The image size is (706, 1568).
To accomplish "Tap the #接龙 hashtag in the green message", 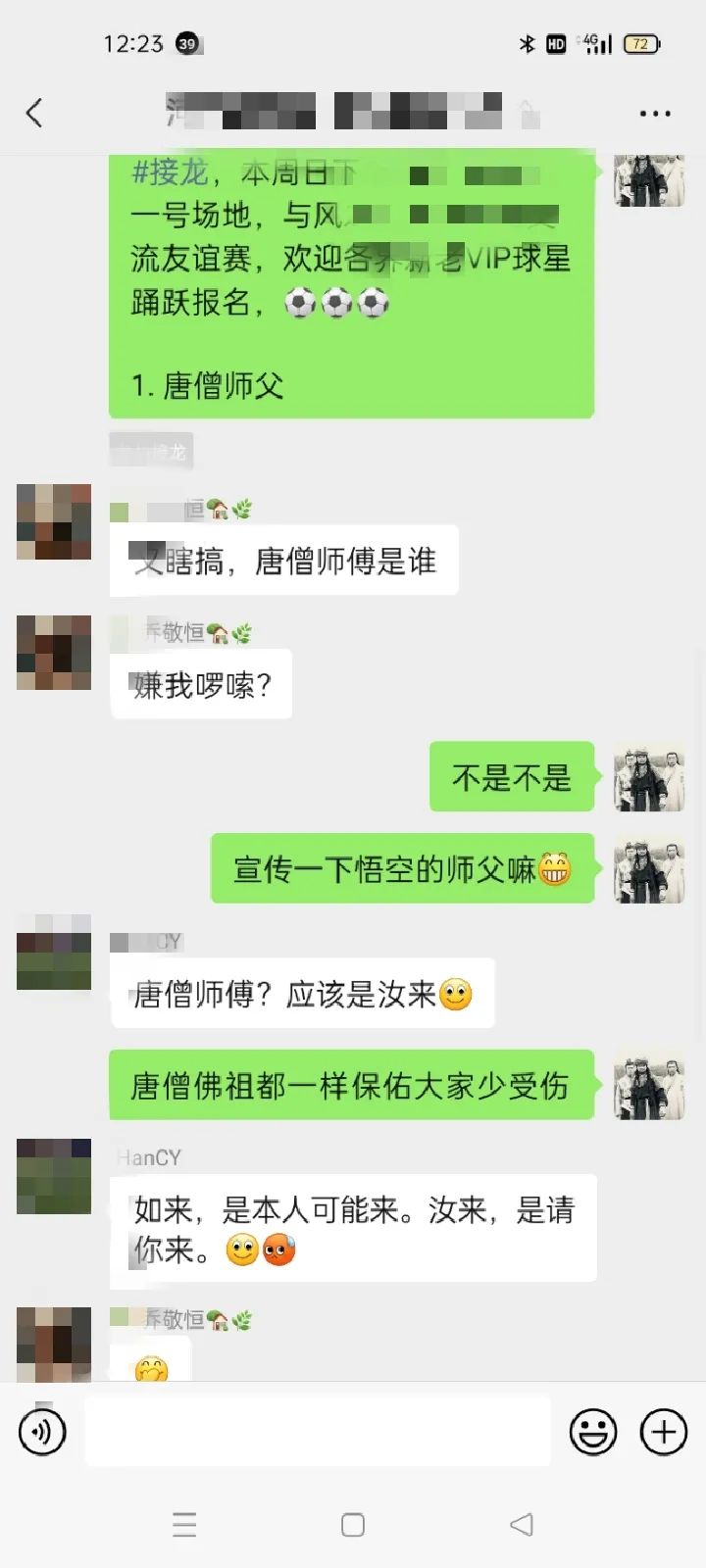I will click(x=170, y=173).
